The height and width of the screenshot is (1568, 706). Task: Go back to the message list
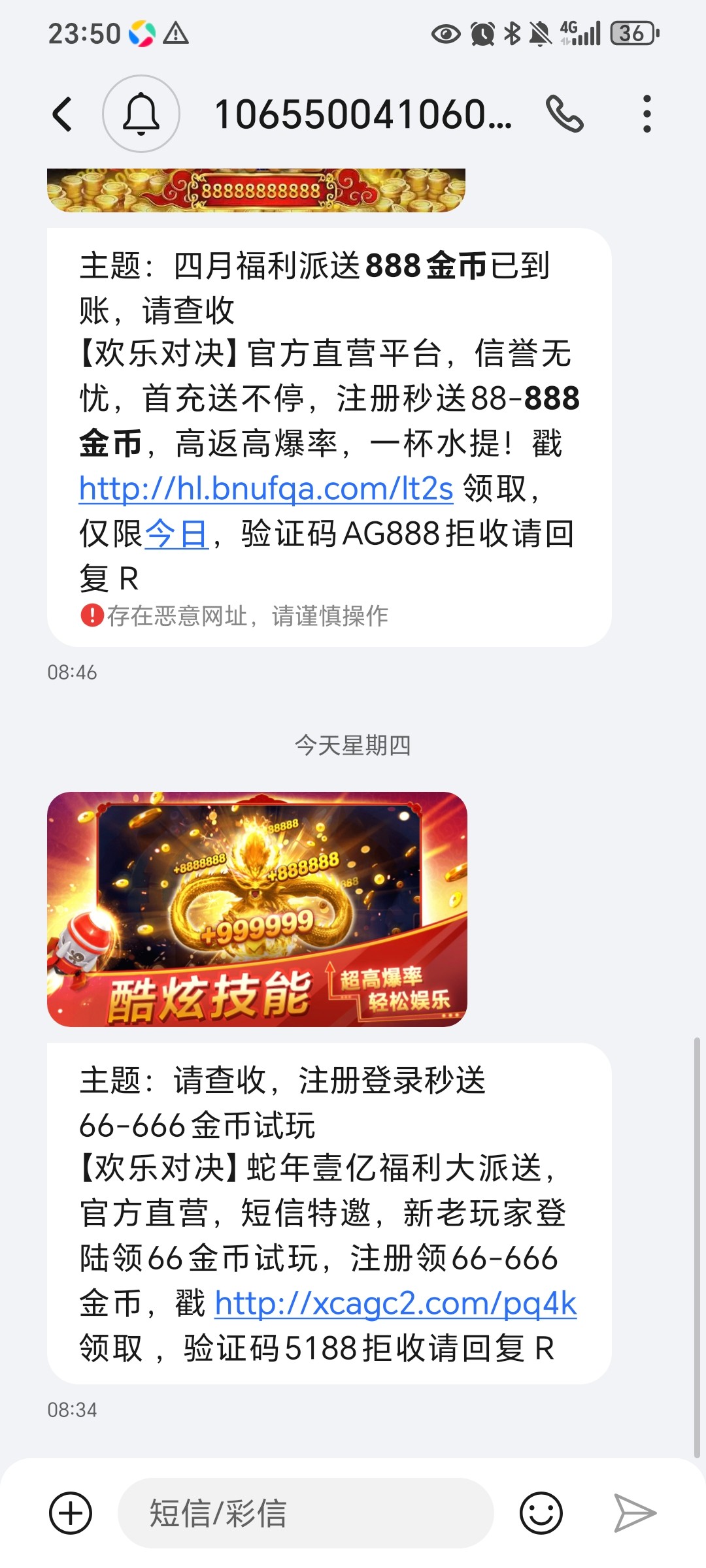click(x=62, y=114)
